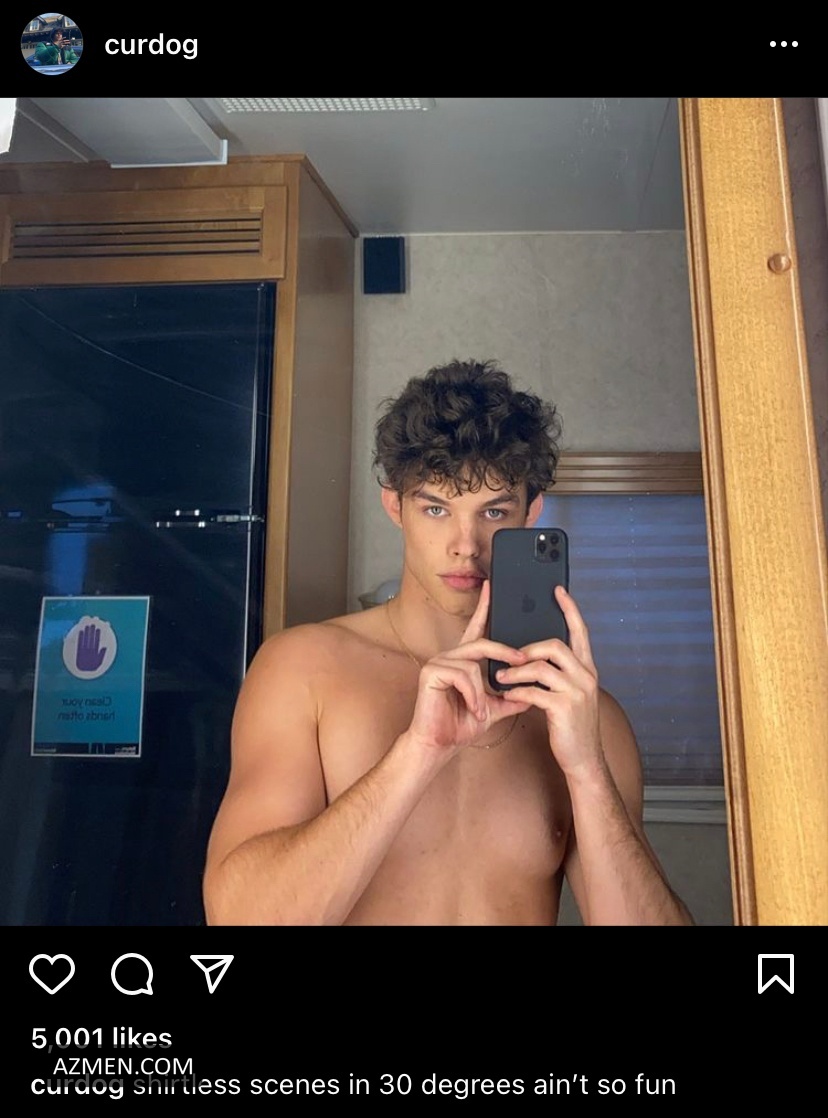
Task: Open the comments on this post
Action: coord(132,973)
